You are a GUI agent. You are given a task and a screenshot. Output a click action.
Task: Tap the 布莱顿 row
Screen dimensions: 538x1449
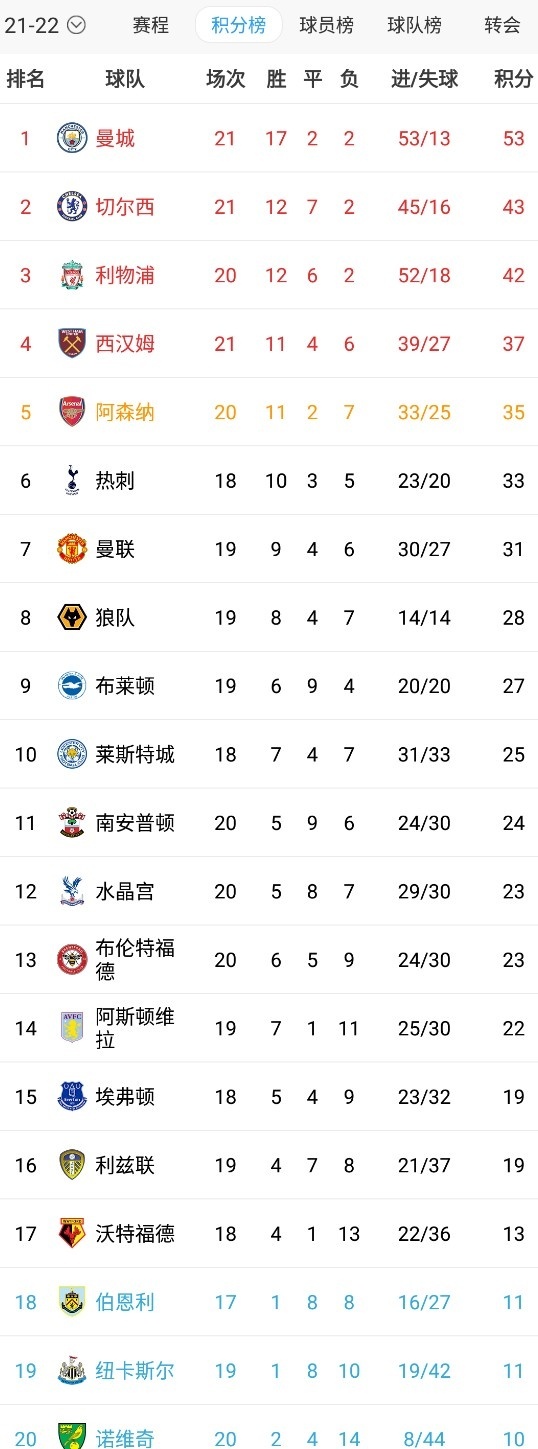click(269, 686)
